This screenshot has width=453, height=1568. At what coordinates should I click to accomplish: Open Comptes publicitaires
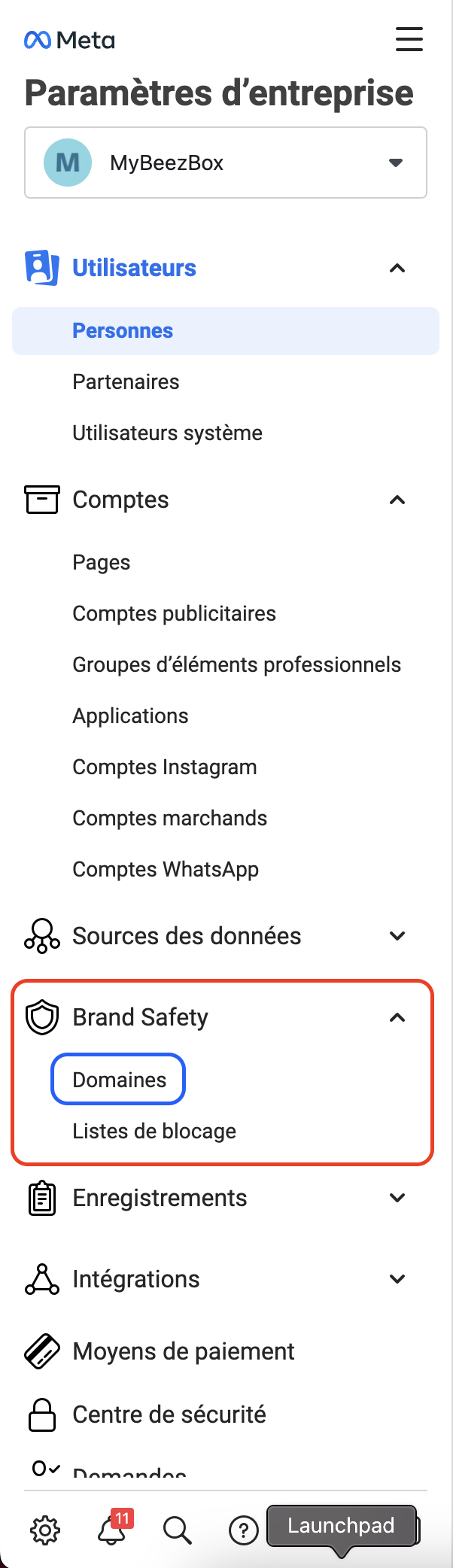click(x=174, y=614)
